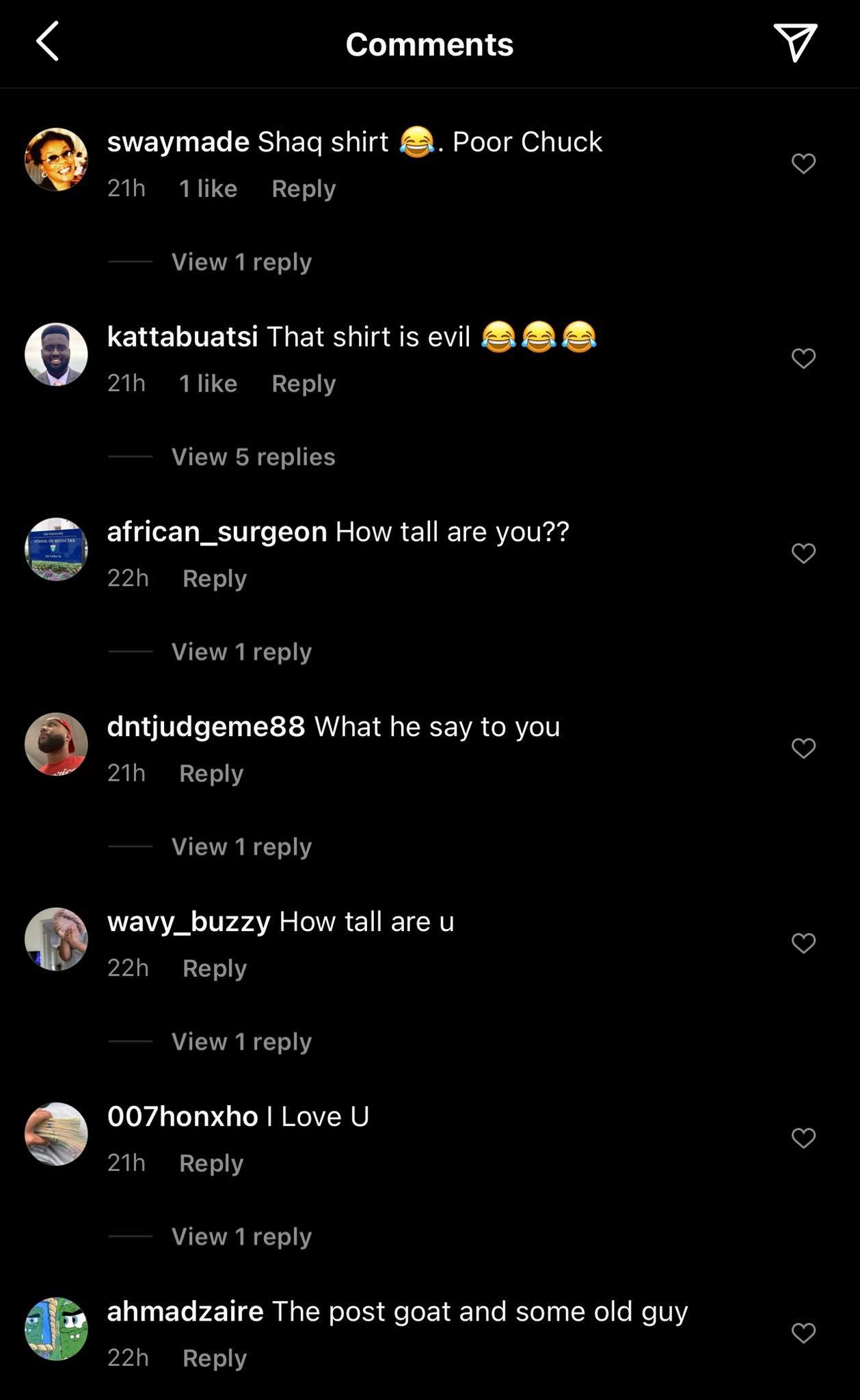Viewport: 860px width, 1400px height.
Task: Like swaymade's comment
Action: [803, 163]
